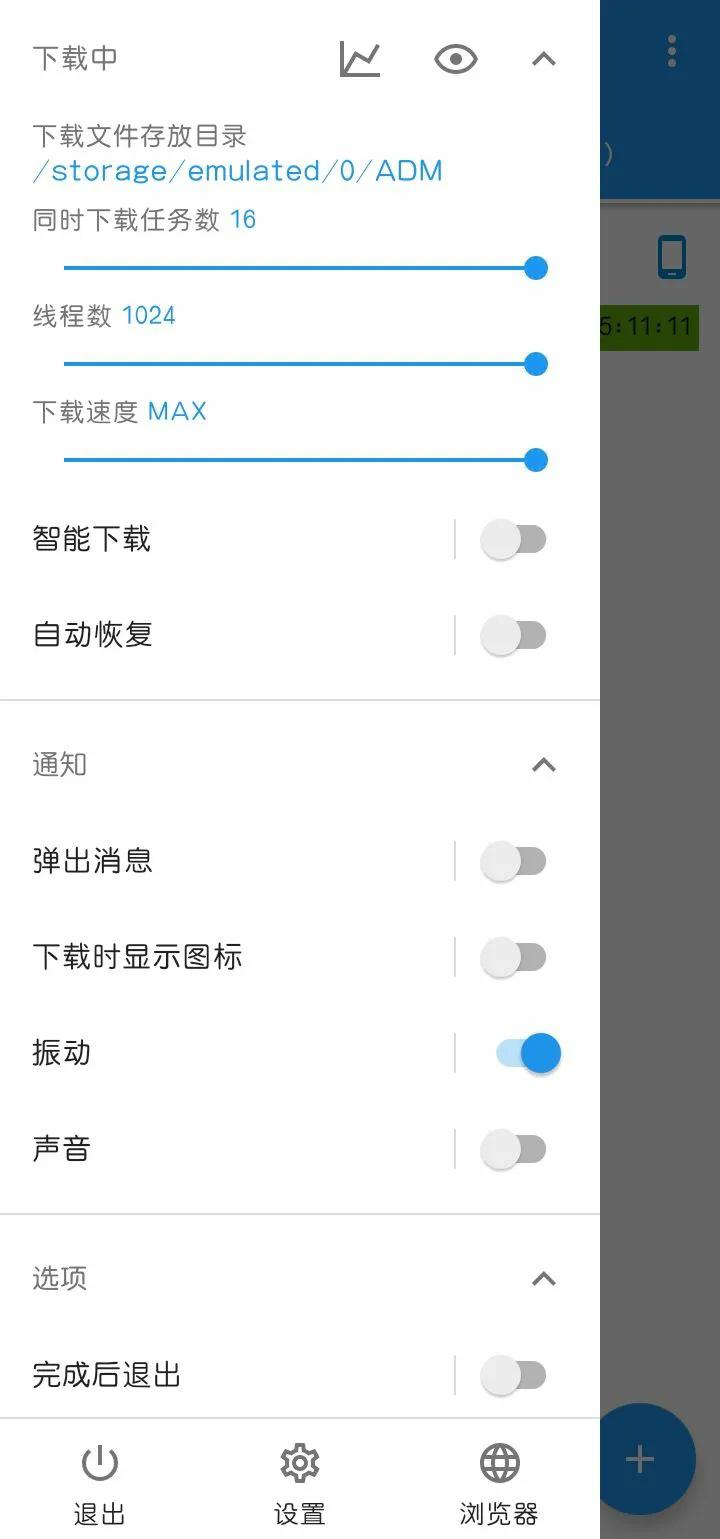The width and height of the screenshot is (720, 1539).
Task: Open the 设置 settings gear icon
Action: click(298, 1464)
